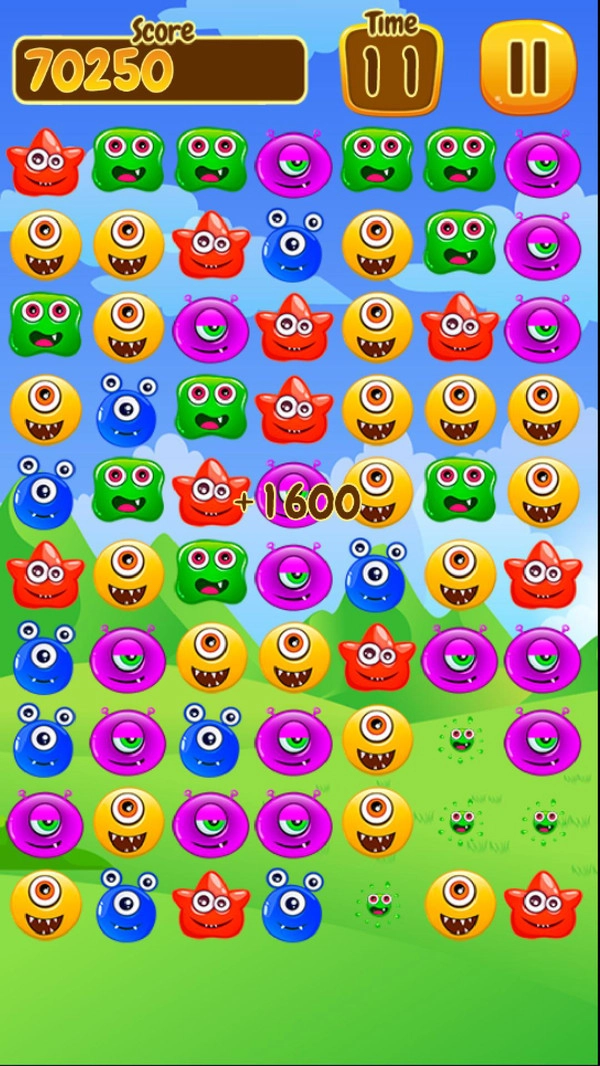This screenshot has width=600, height=1066.
Task: Pop the purple monster in the grid's top-right corner
Action: pyautogui.click(x=542, y=163)
